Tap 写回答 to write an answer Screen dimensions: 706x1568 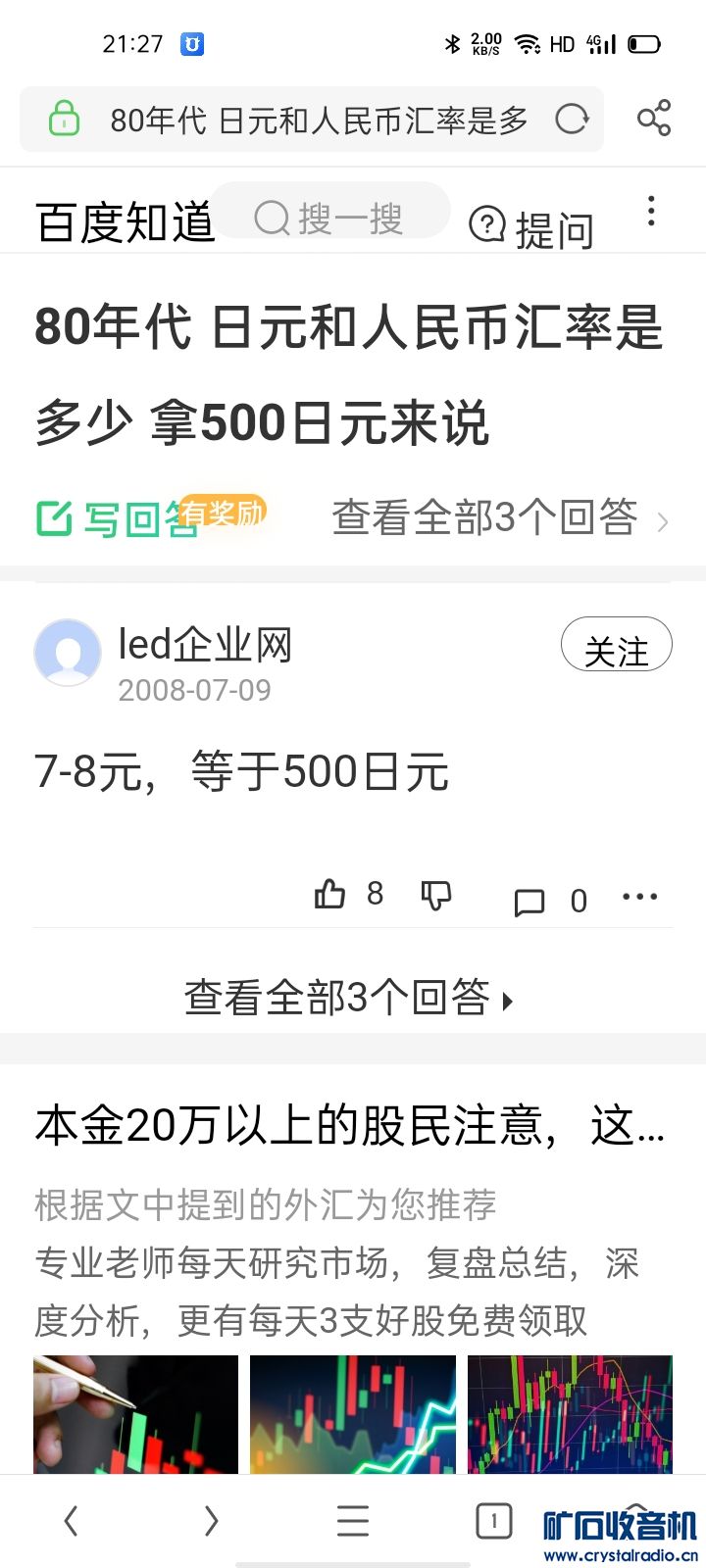[118, 517]
